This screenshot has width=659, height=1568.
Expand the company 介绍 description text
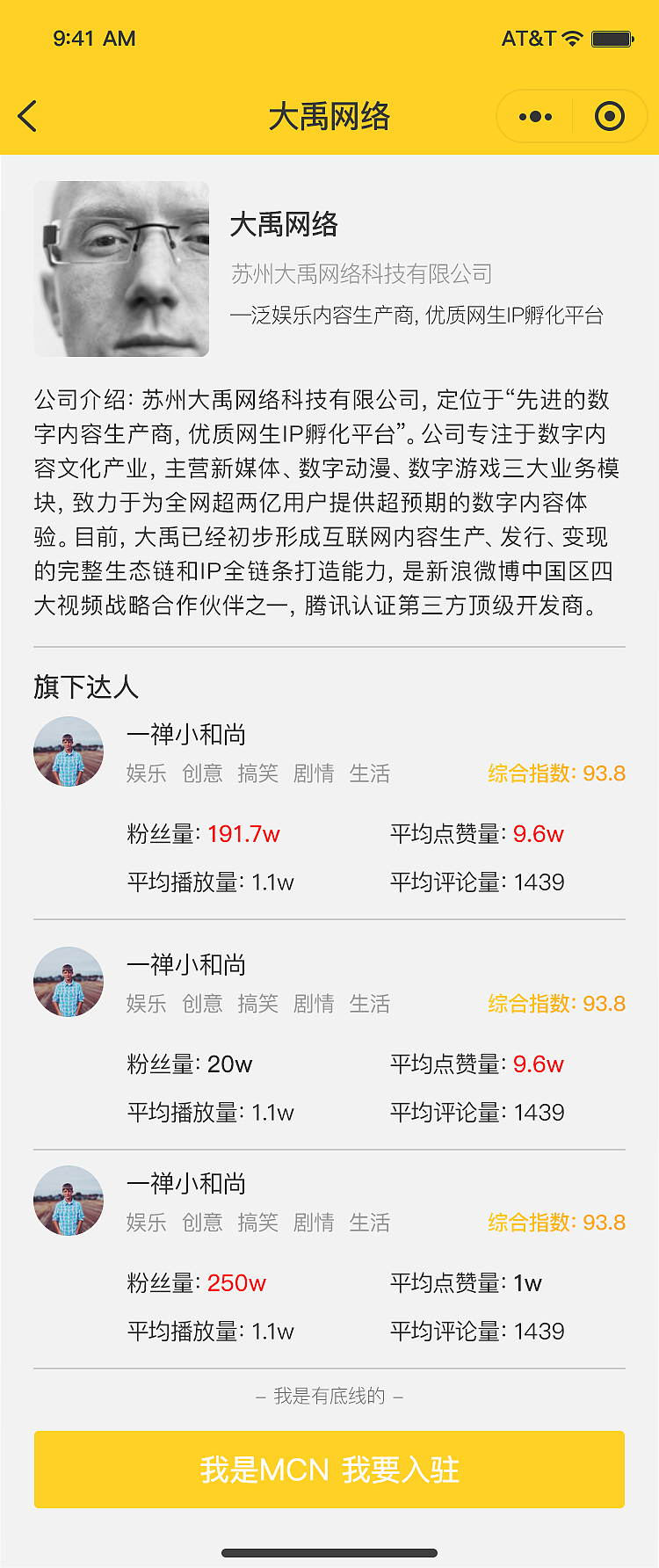(x=329, y=501)
